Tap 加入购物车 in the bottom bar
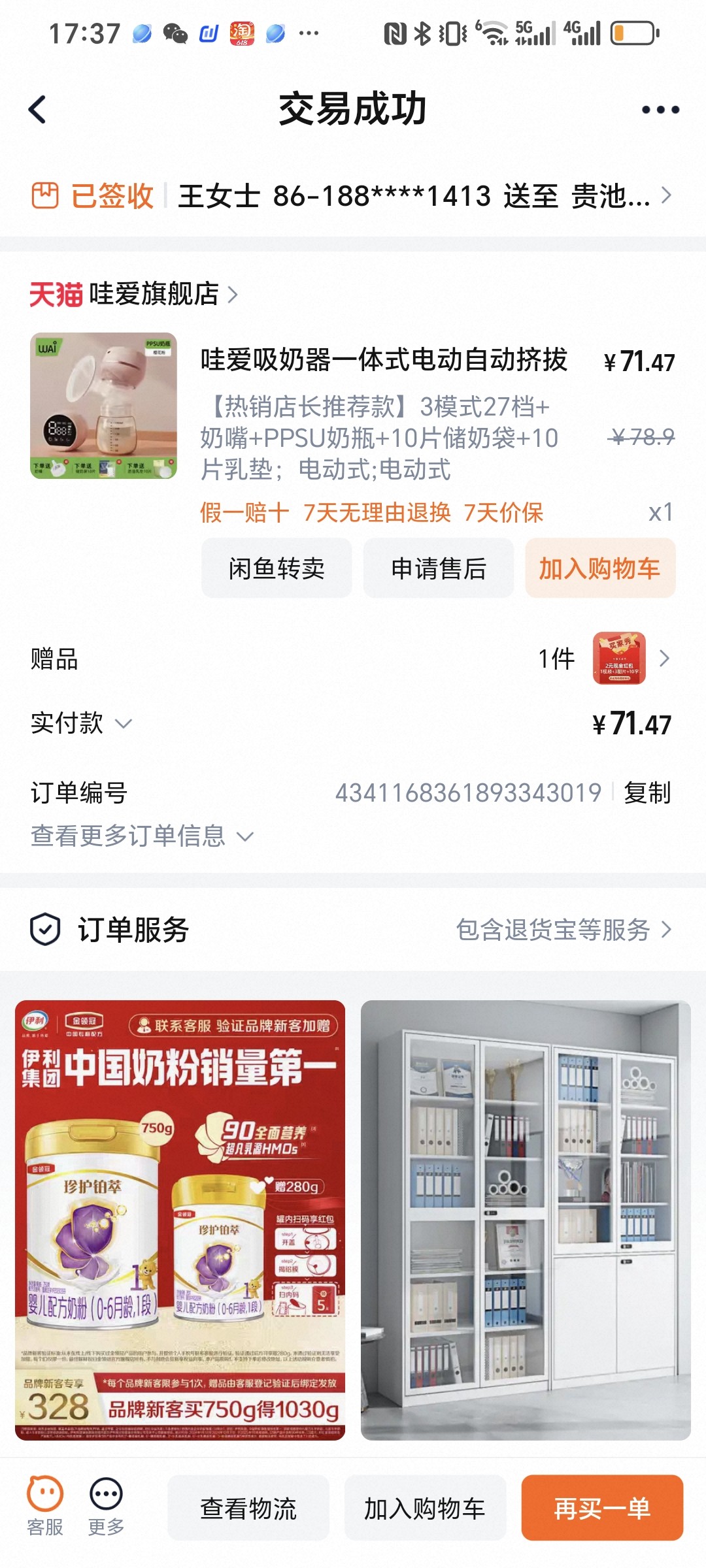The width and height of the screenshot is (706, 1568). pos(425,1509)
